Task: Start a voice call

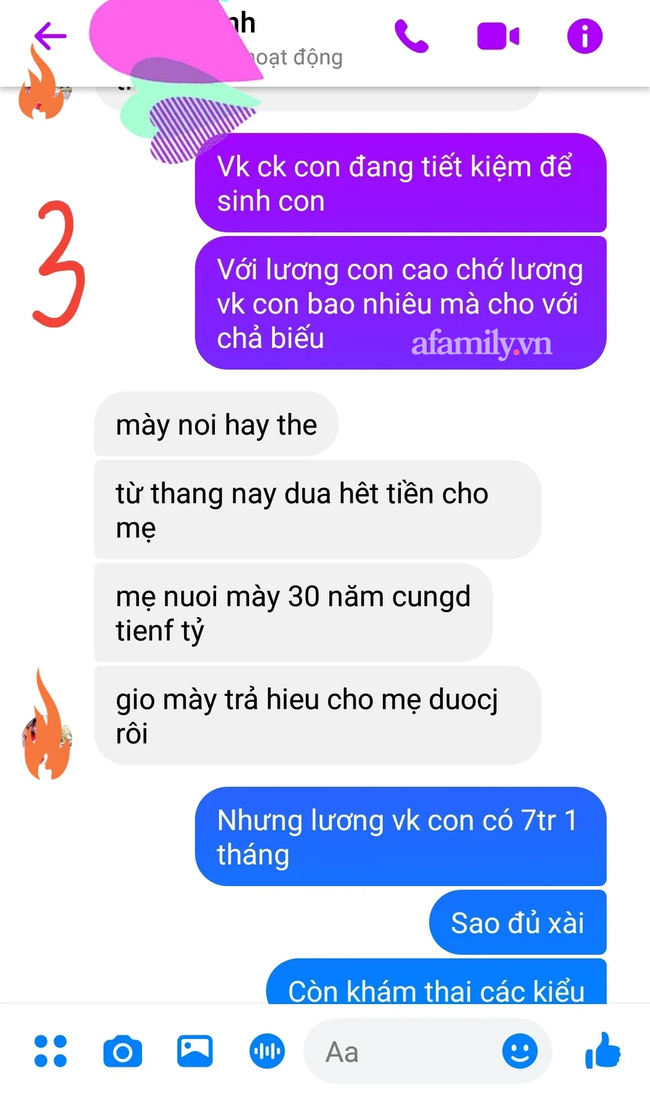Action: [x=411, y=37]
